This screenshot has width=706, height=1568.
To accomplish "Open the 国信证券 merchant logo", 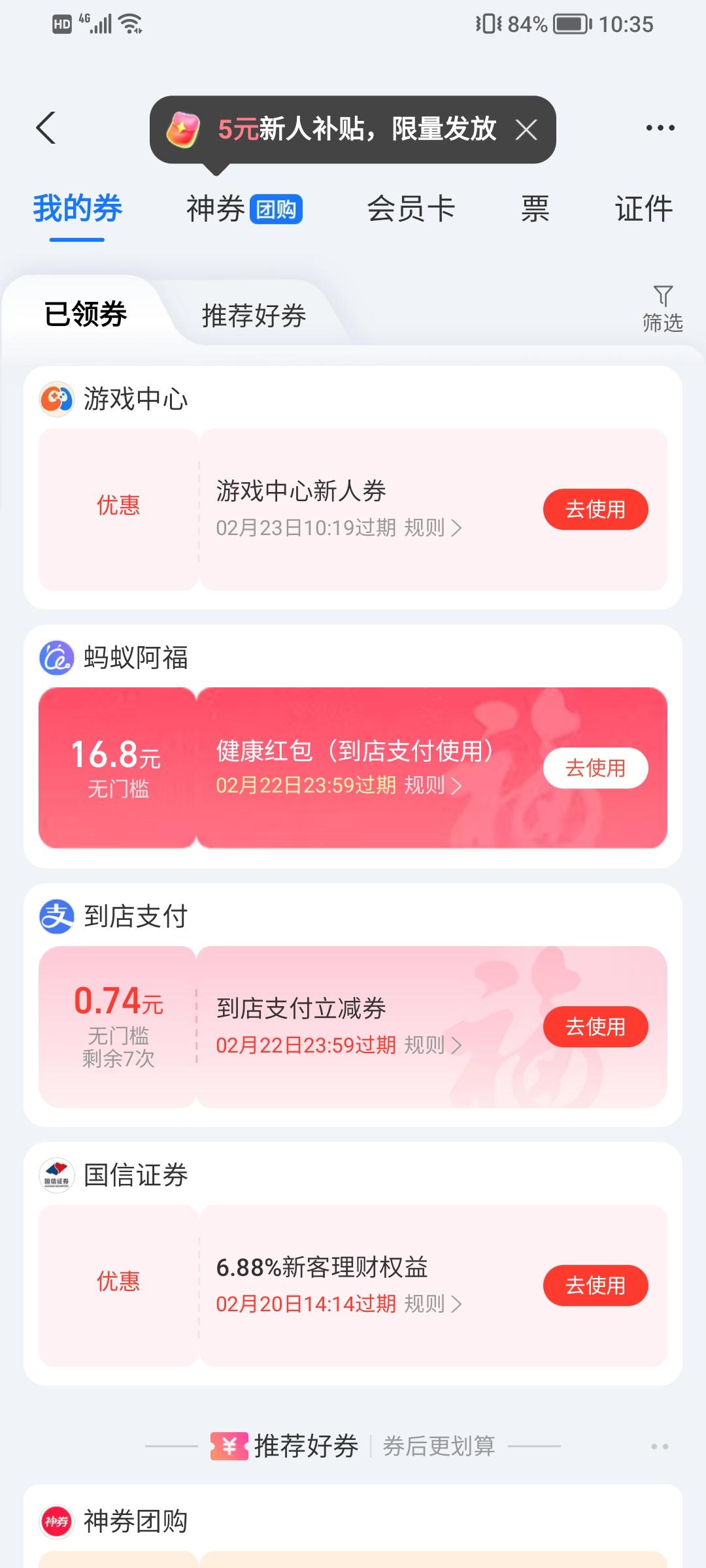I will pyautogui.click(x=57, y=1173).
